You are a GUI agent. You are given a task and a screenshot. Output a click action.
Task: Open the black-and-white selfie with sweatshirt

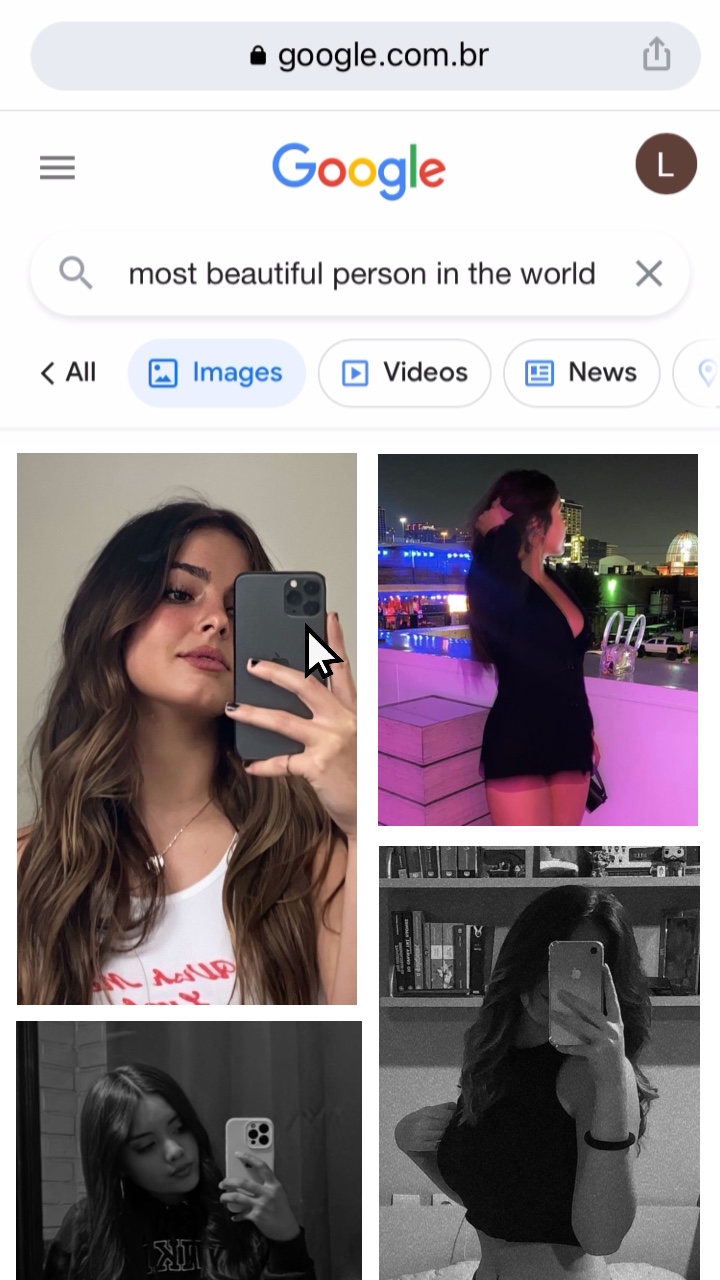(x=188, y=1150)
